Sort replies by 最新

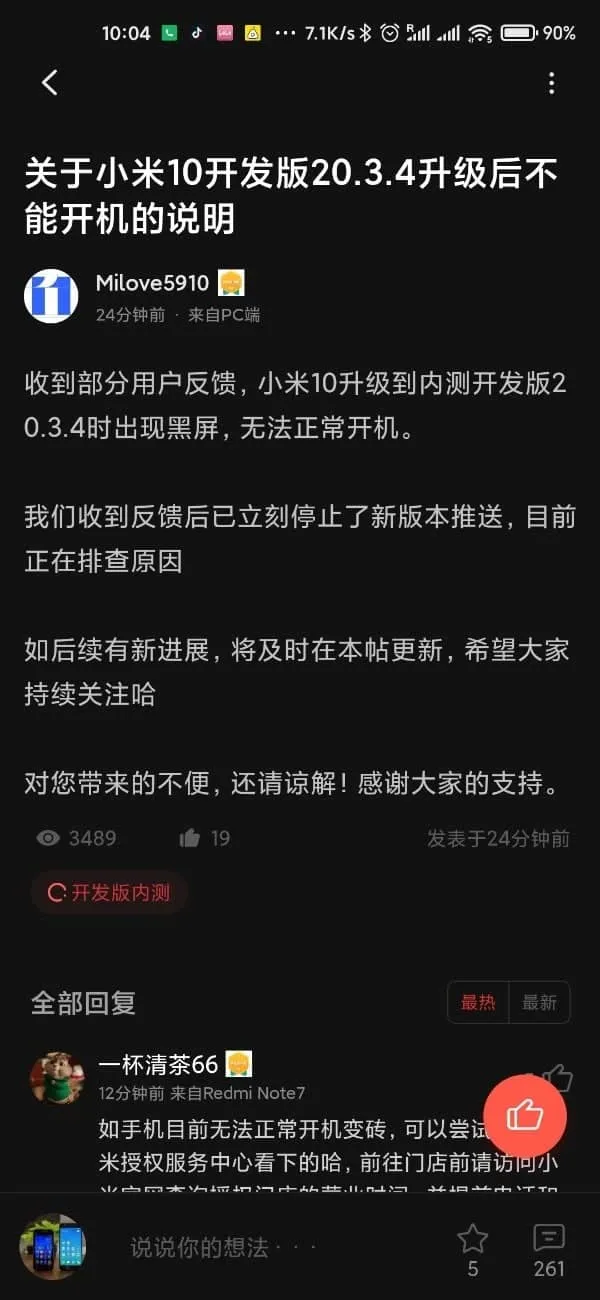(539, 1002)
